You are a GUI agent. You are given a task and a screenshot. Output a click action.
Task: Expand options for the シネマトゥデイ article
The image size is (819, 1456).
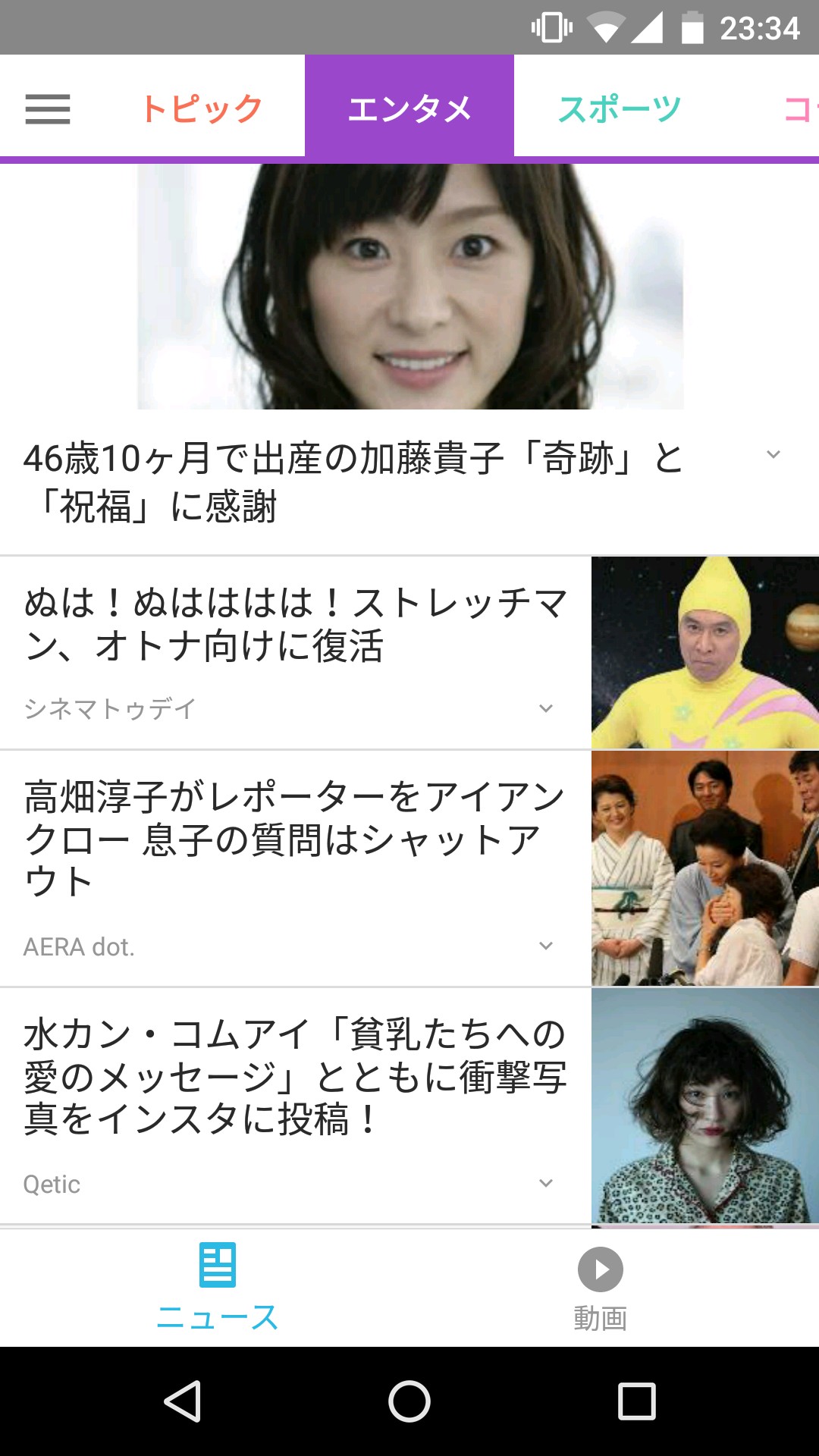coord(546,708)
